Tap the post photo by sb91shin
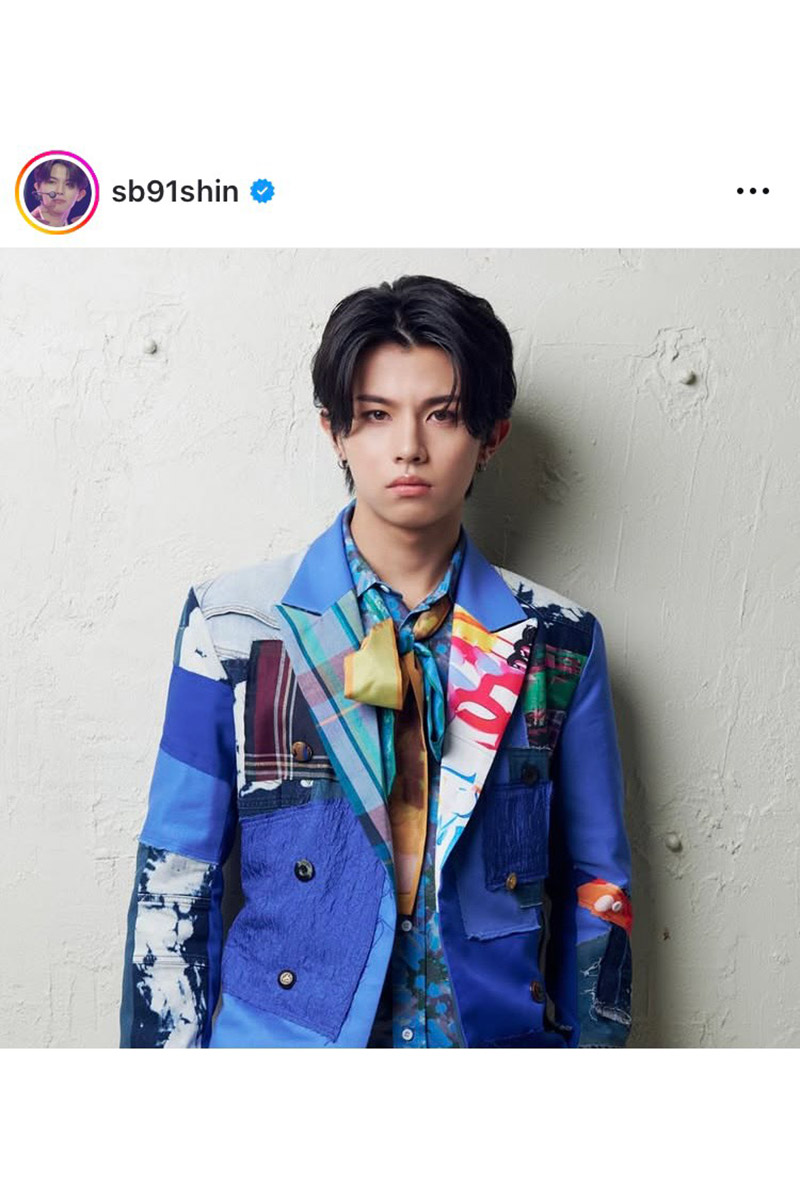The height and width of the screenshot is (1200, 800). pos(400,648)
